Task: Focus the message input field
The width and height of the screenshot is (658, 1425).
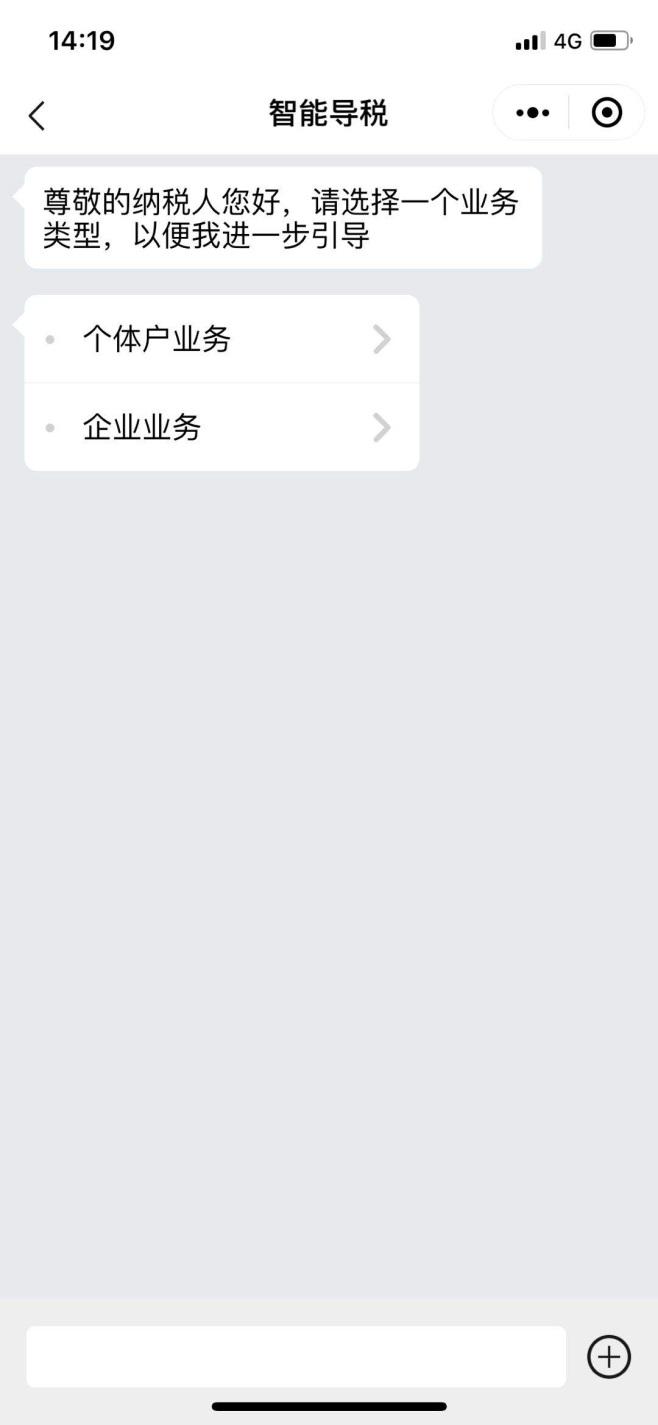Action: (295, 1357)
